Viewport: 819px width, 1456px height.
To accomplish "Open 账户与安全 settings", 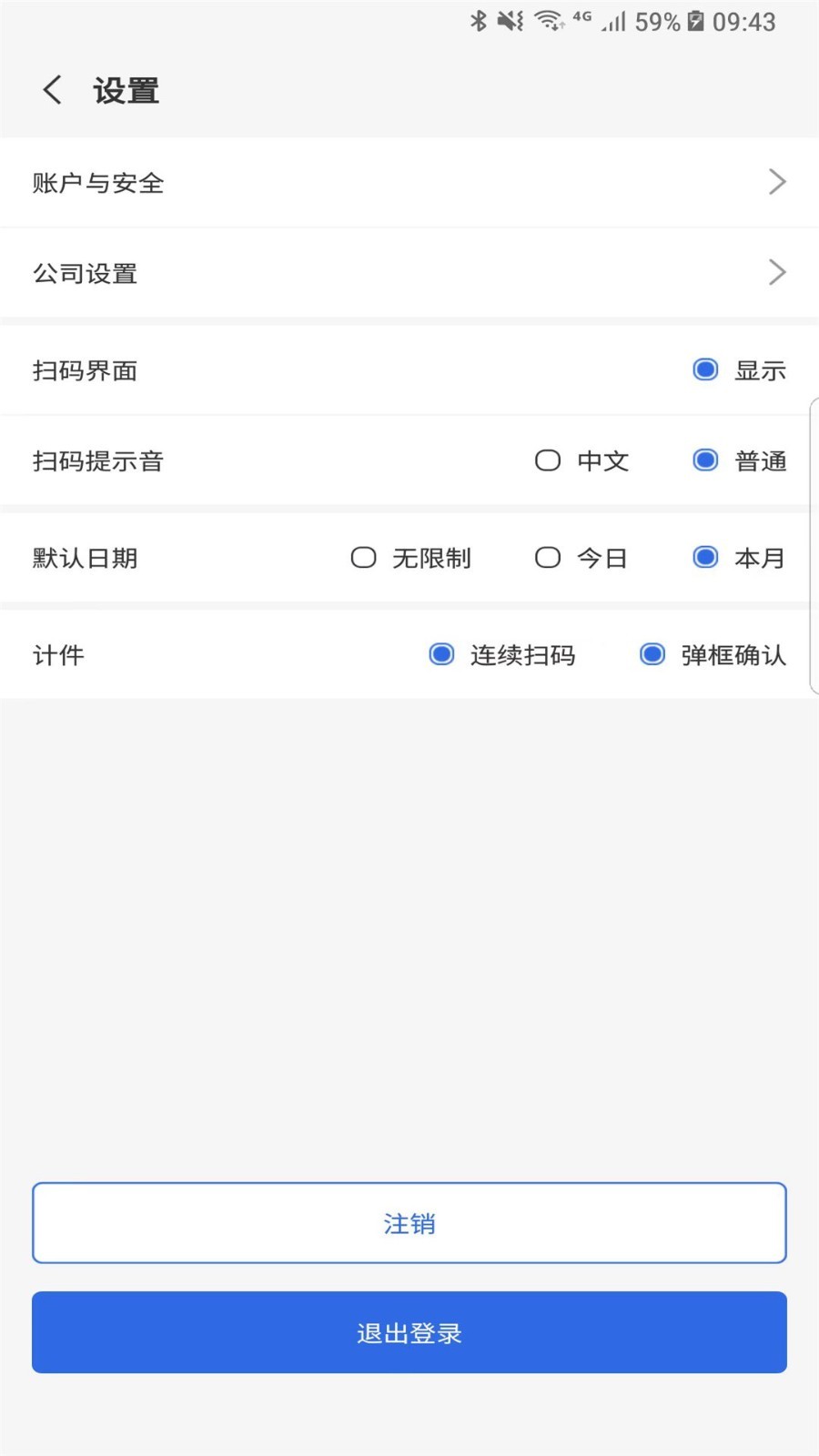I will coord(409,182).
